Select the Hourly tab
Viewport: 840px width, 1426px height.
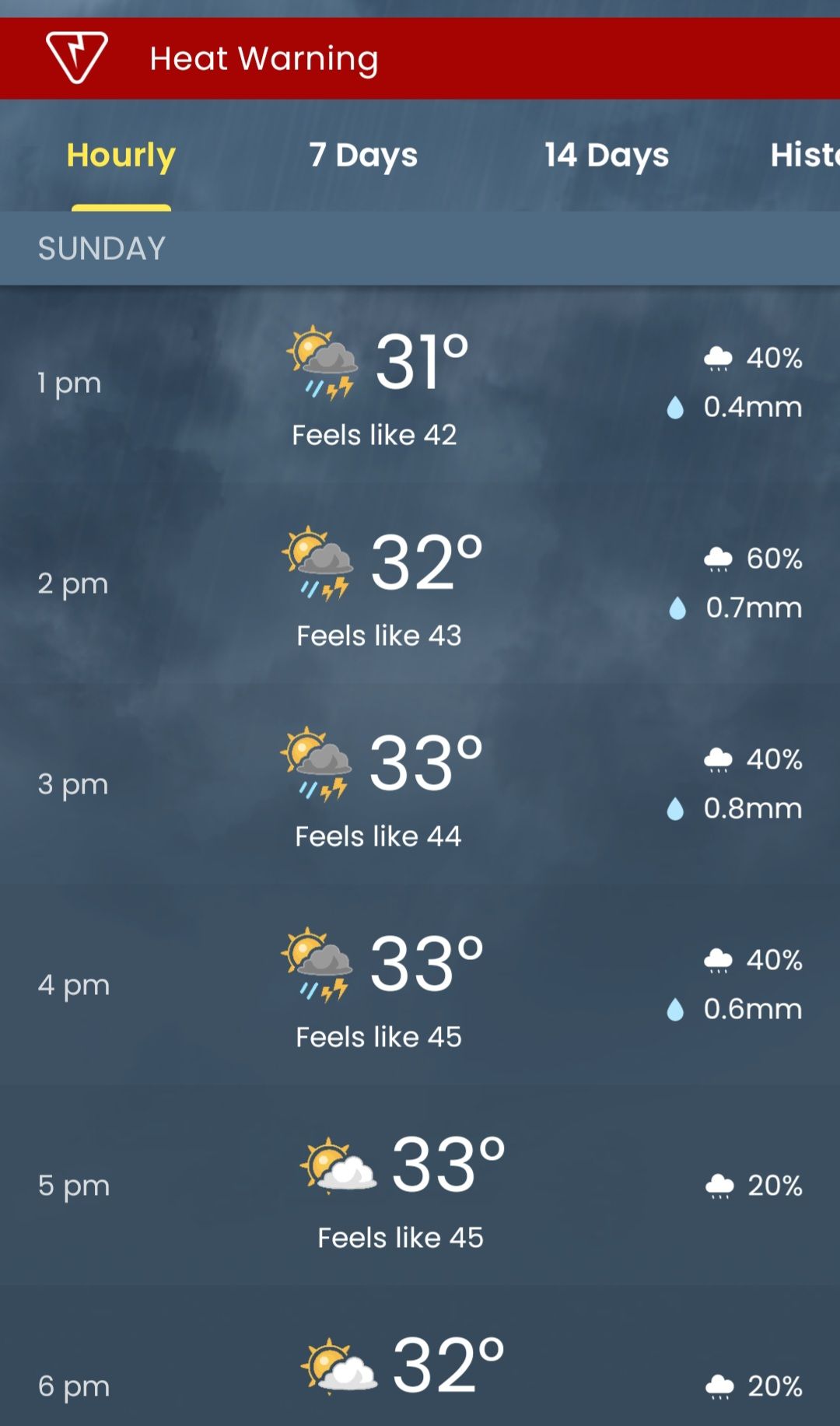[x=121, y=155]
